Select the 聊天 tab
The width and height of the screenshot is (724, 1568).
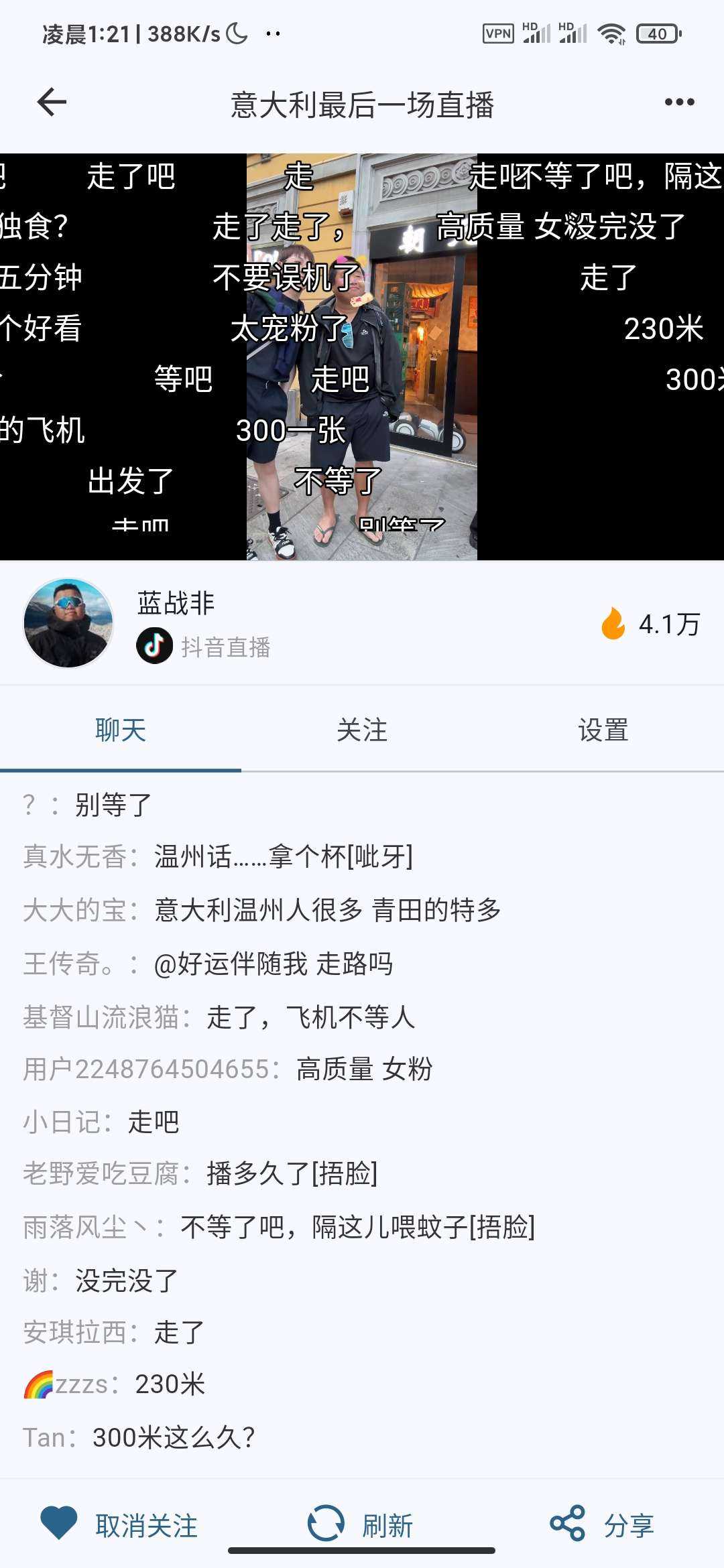pos(121,730)
